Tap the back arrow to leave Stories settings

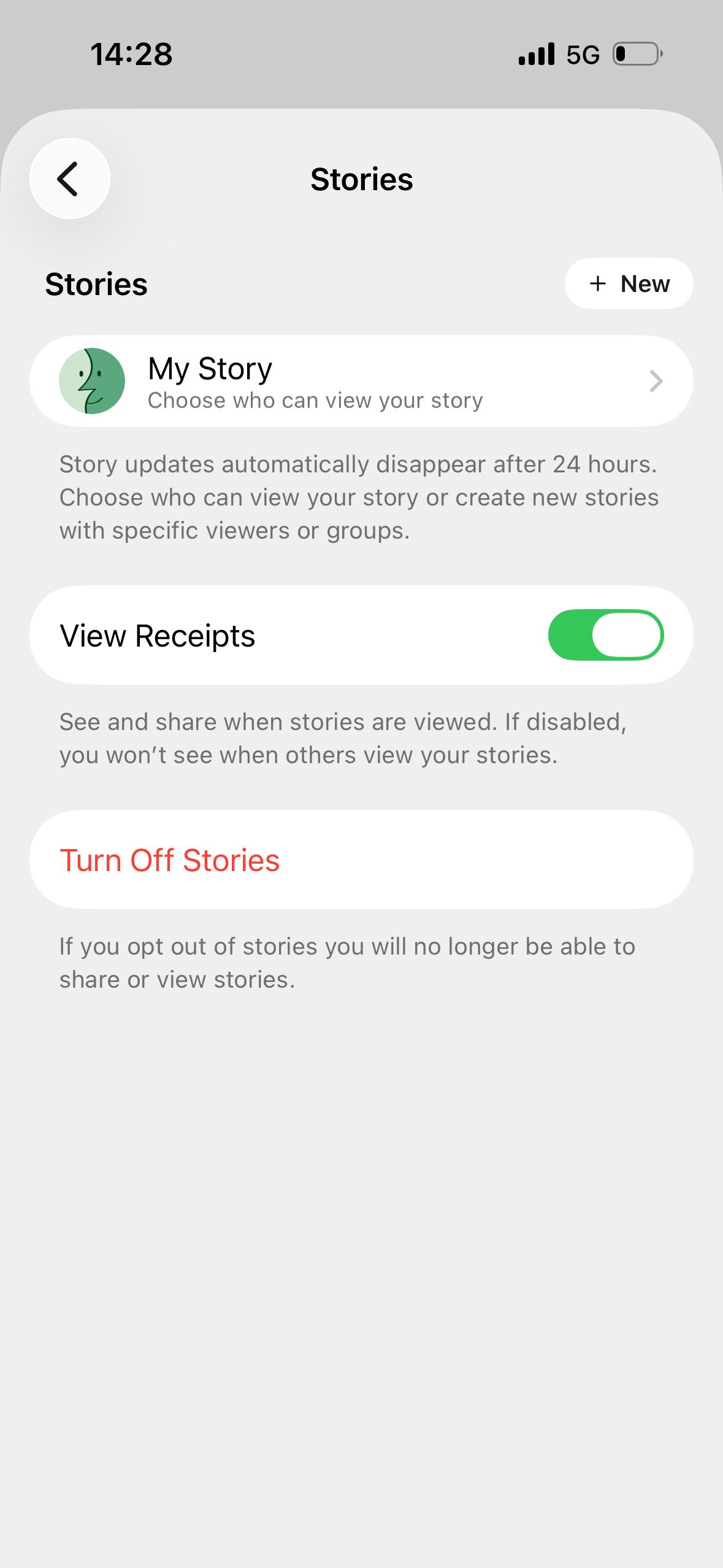pyautogui.click(x=69, y=179)
